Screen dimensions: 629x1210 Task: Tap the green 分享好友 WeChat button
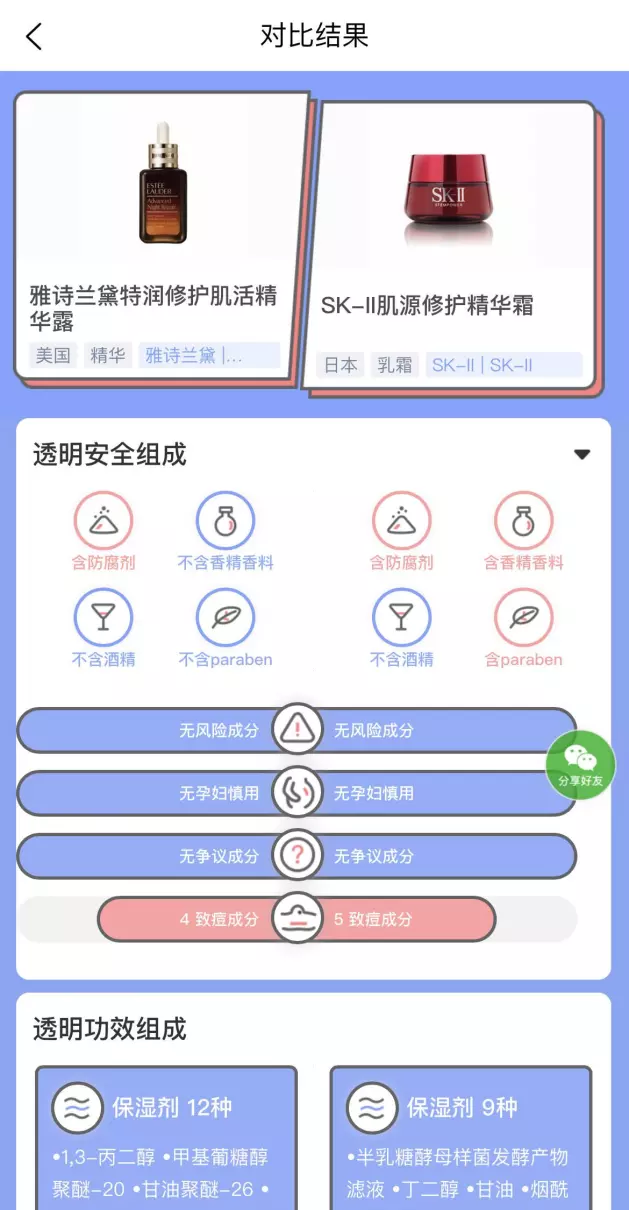(581, 765)
